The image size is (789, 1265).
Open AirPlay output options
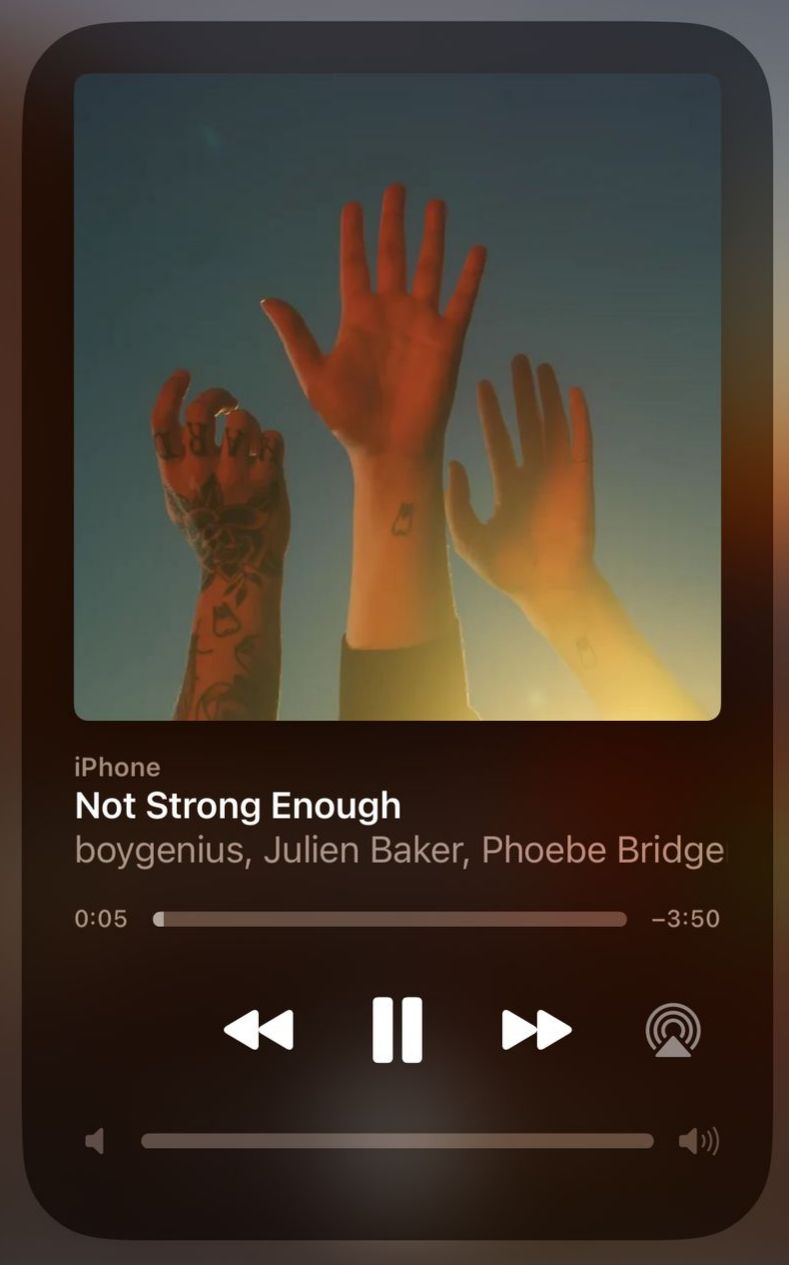[x=673, y=1030]
